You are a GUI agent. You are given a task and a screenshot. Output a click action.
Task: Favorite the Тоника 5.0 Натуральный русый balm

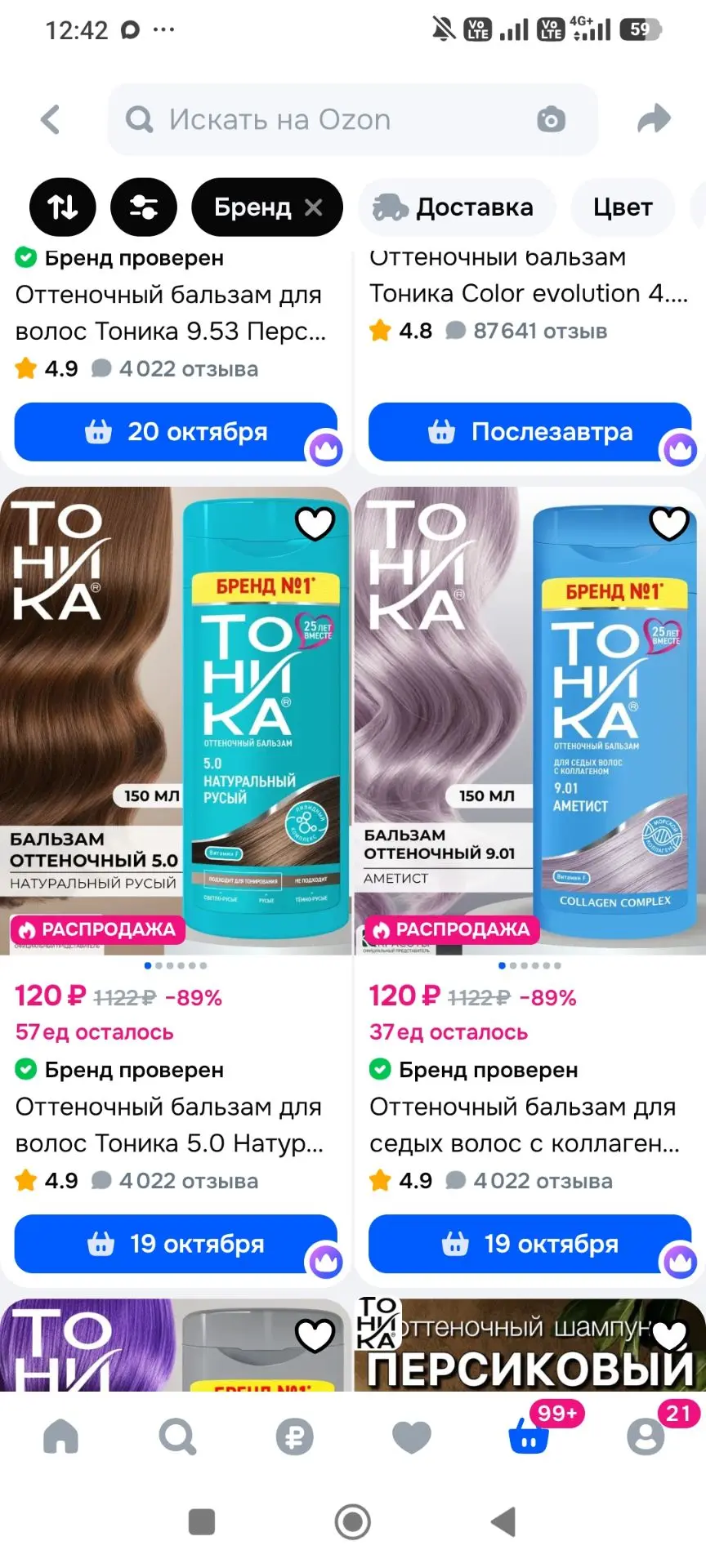coord(315,523)
